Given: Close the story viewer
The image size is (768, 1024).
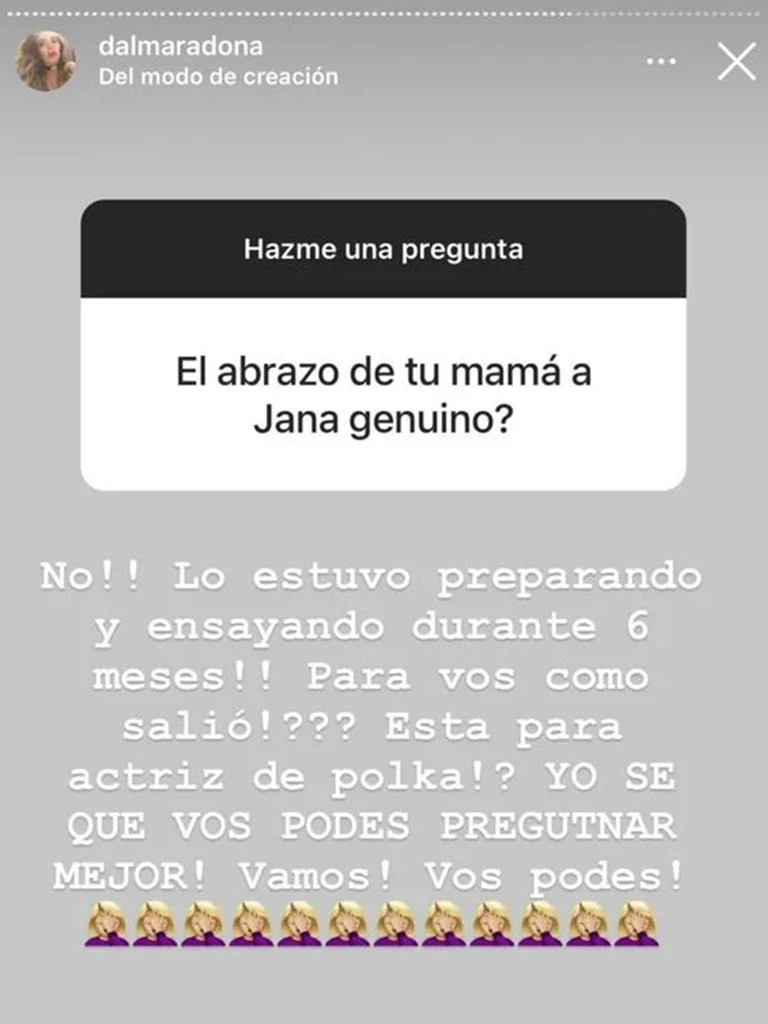Looking at the screenshot, I should pos(737,62).
